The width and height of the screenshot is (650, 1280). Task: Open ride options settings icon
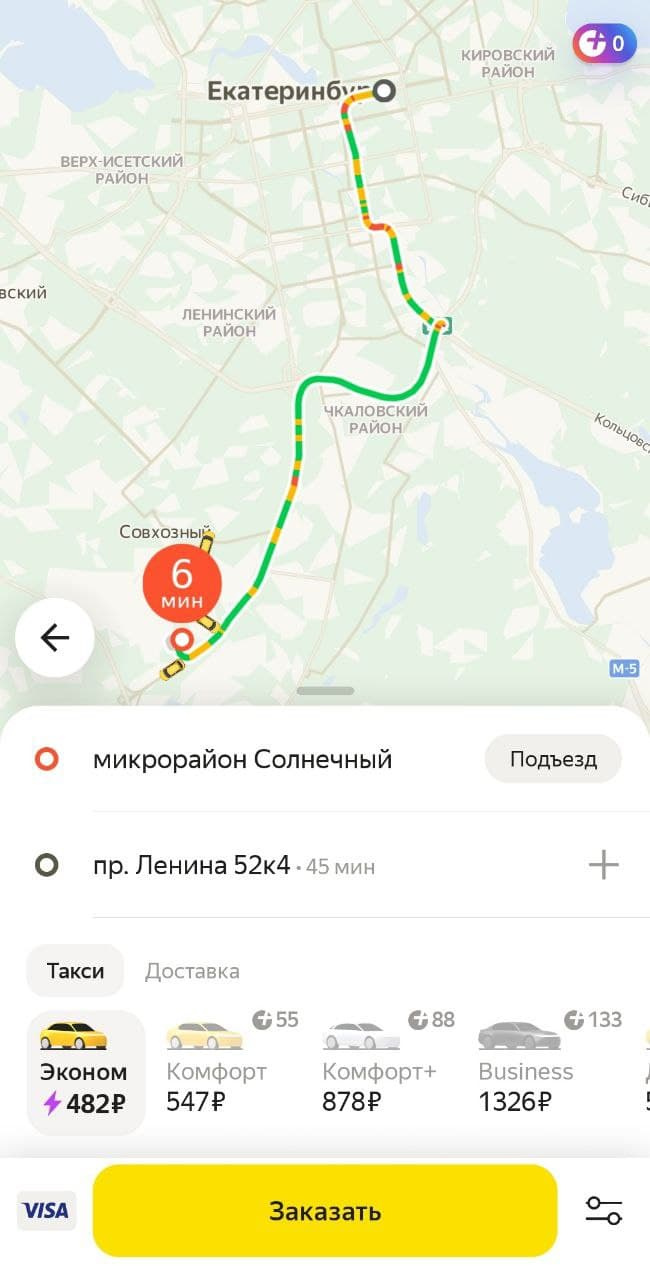point(603,1211)
